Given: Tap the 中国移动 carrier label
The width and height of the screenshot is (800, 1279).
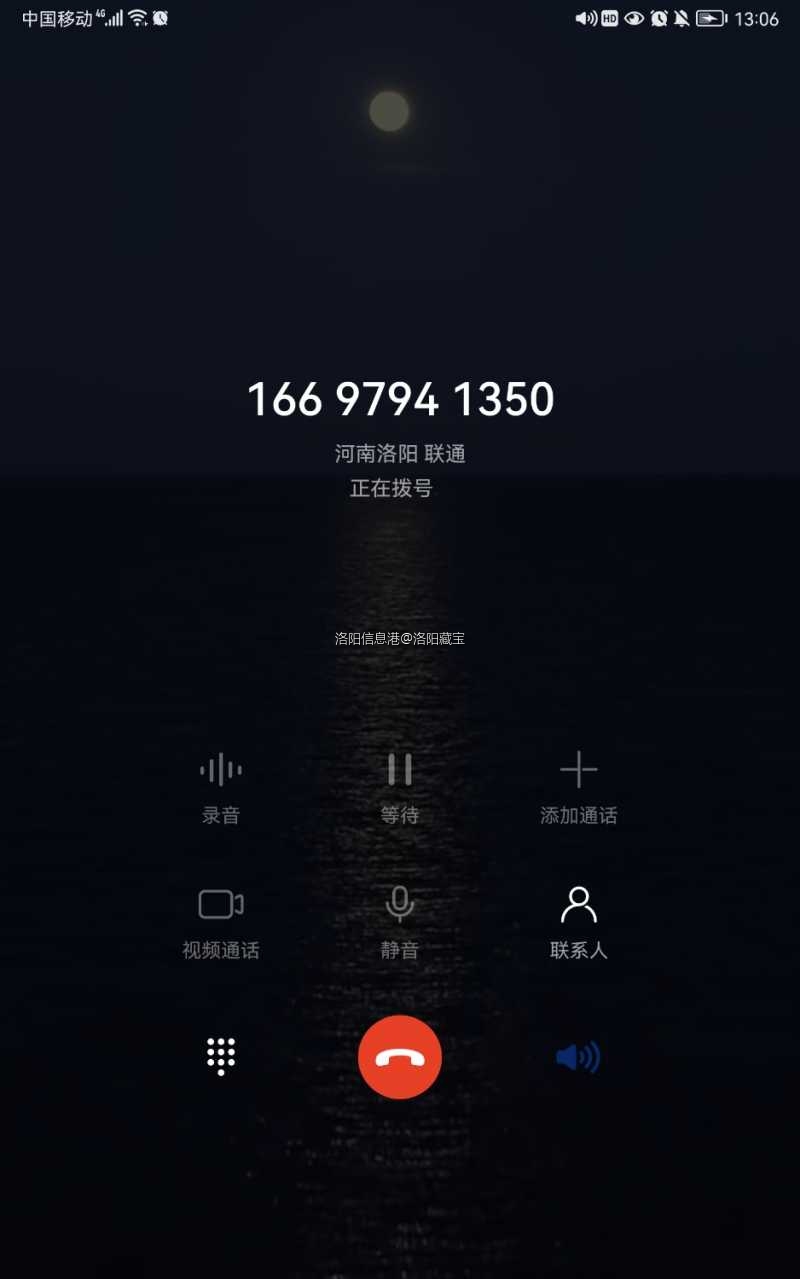Looking at the screenshot, I should 48,17.
